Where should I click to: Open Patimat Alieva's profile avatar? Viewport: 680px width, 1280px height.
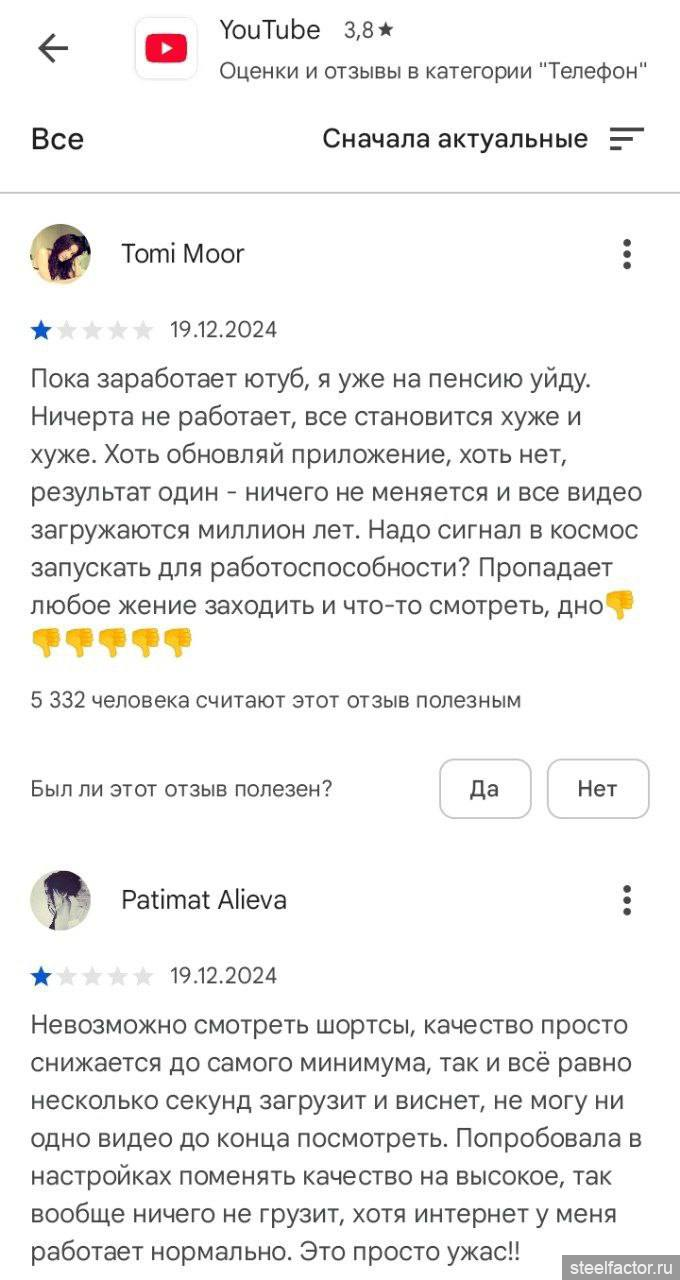(x=61, y=900)
